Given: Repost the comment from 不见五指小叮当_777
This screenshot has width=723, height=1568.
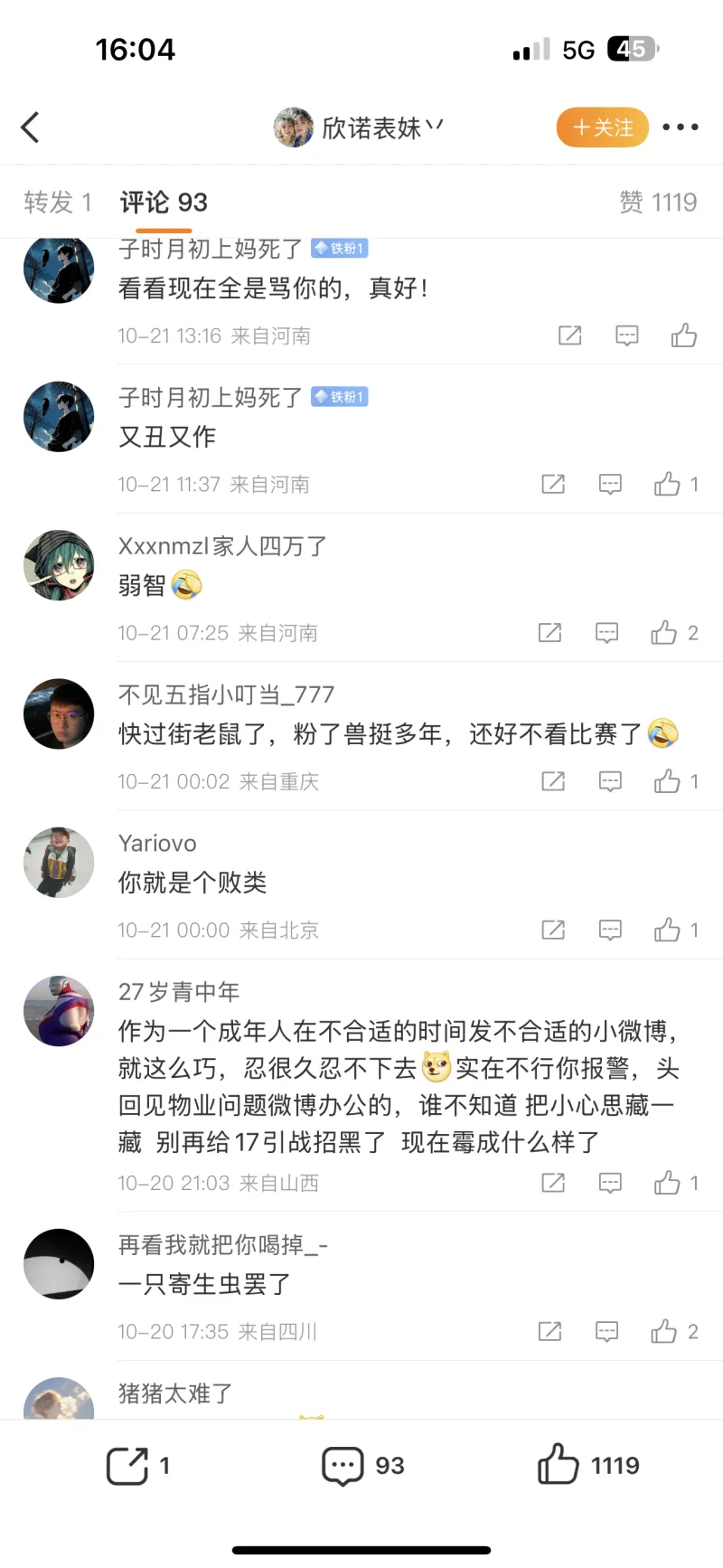Looking at the screenshot, I should point(552,781).
